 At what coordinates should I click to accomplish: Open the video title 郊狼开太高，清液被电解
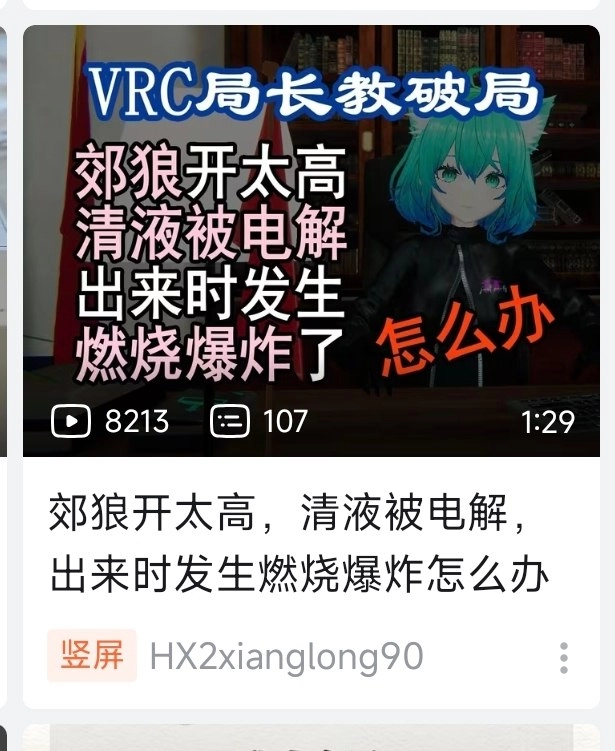298,546
